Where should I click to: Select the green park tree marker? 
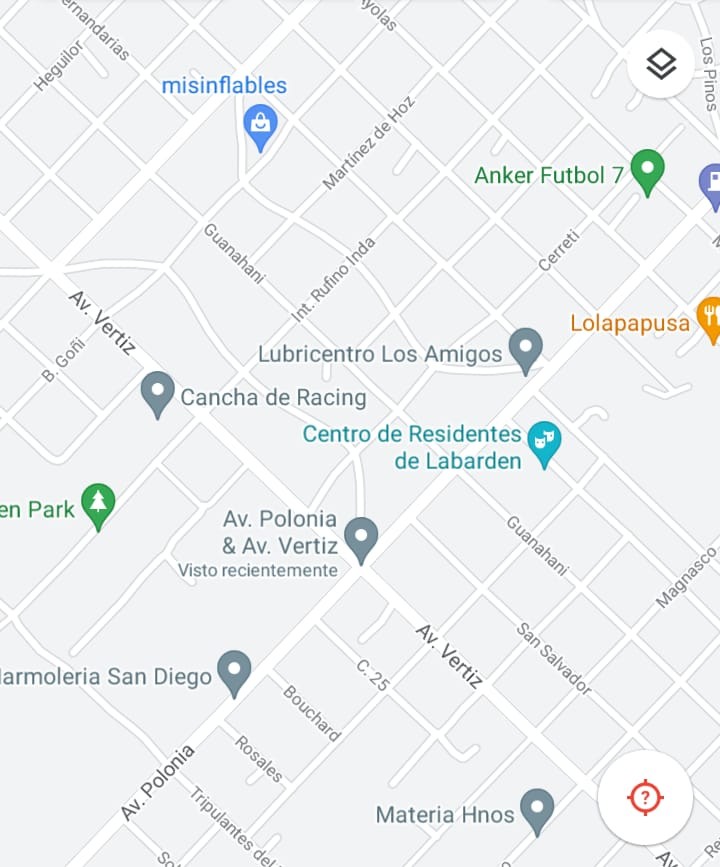[x=98, y=504]
